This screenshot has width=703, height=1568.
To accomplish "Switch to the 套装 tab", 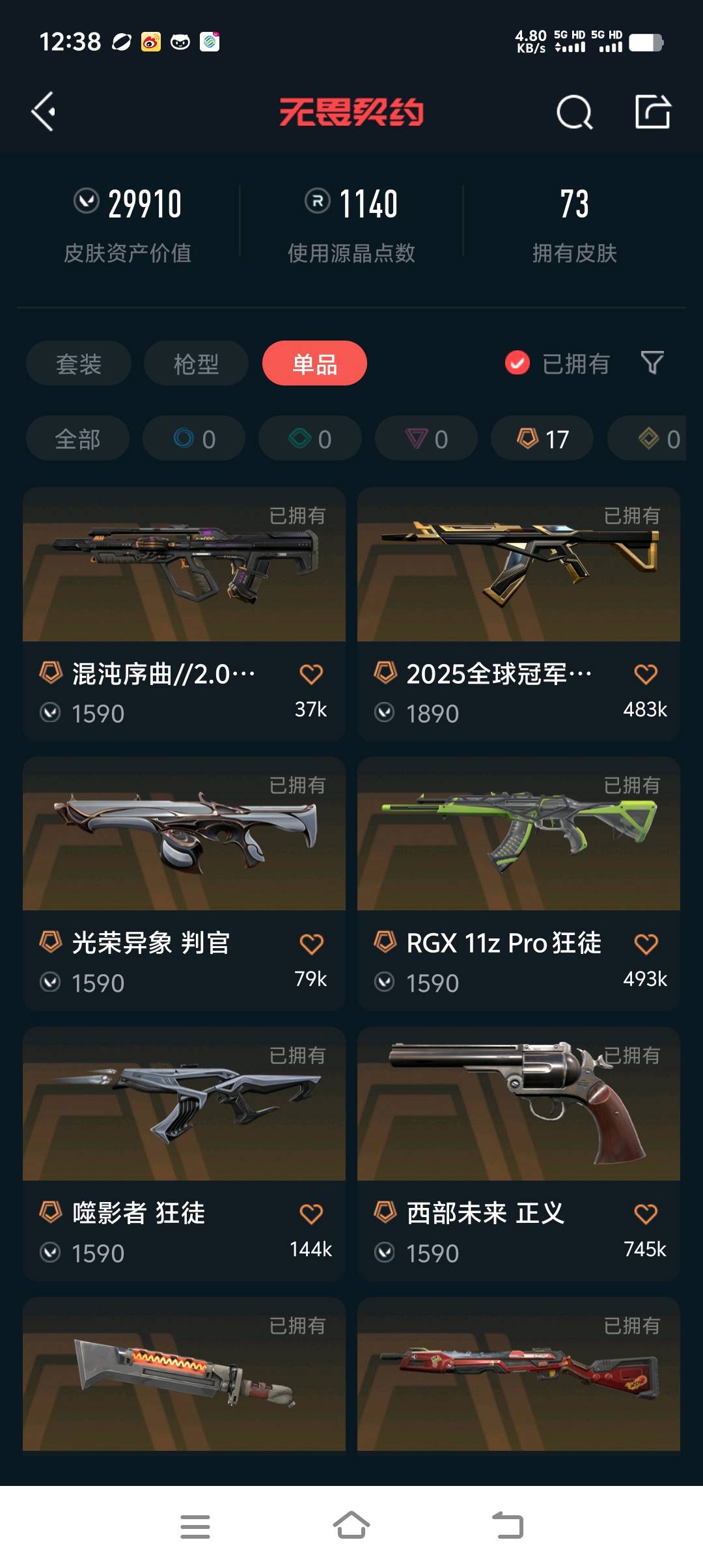I will (x=79, y=363).
